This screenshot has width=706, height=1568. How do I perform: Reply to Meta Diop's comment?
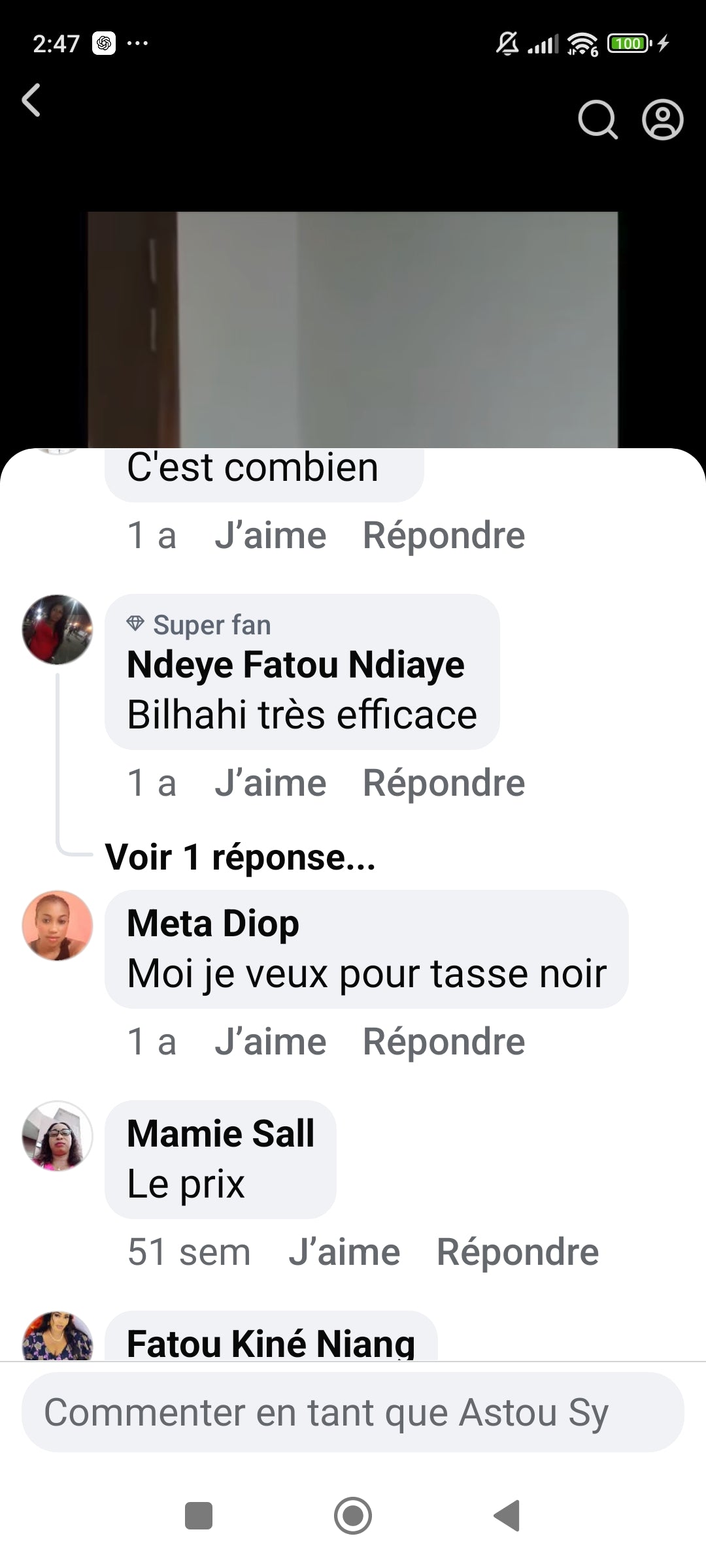(x=443, y=1041)
